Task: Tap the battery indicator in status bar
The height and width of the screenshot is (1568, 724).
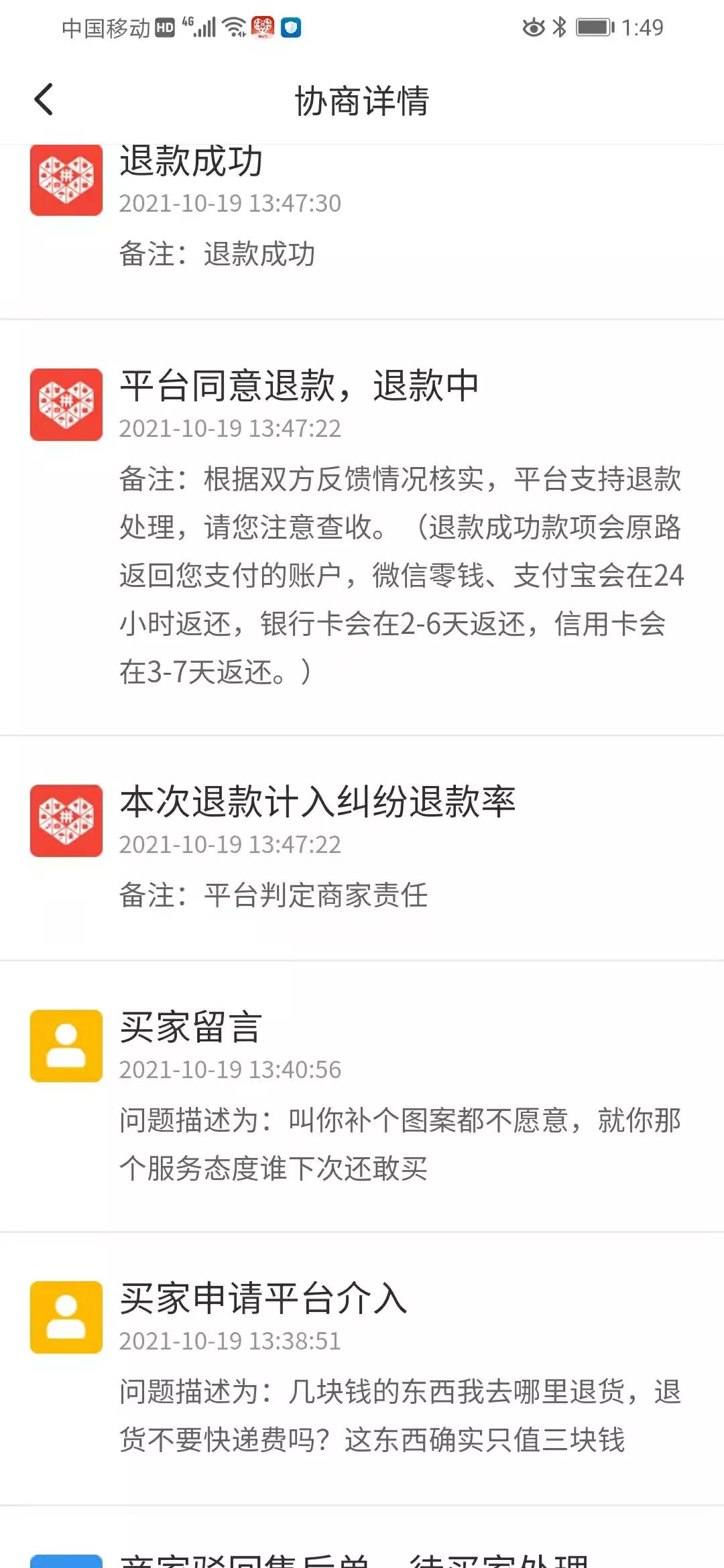Action: coord(594,27)
